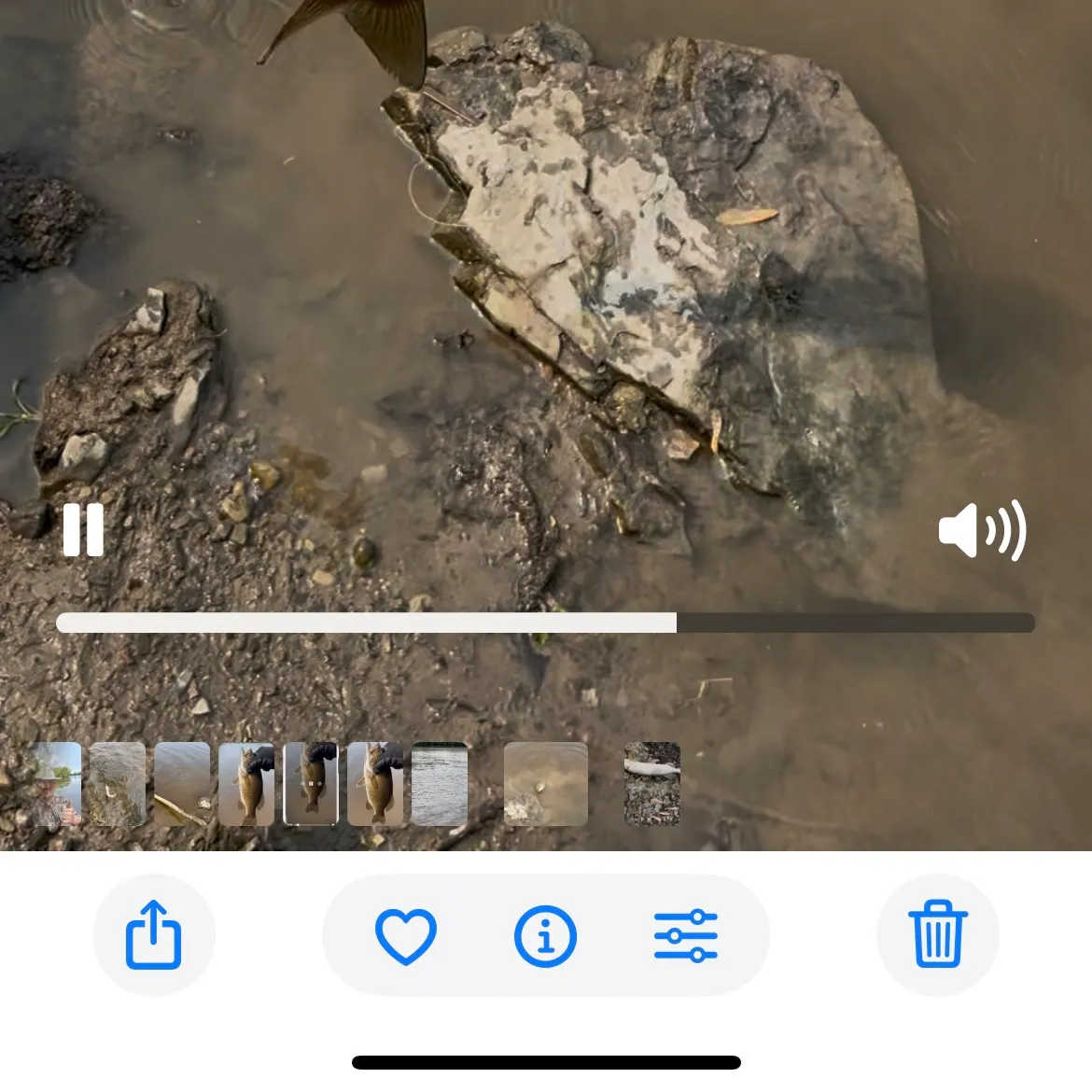Mute the video sound
Screen dimensions: 1092x1092
tap(982, 530)
